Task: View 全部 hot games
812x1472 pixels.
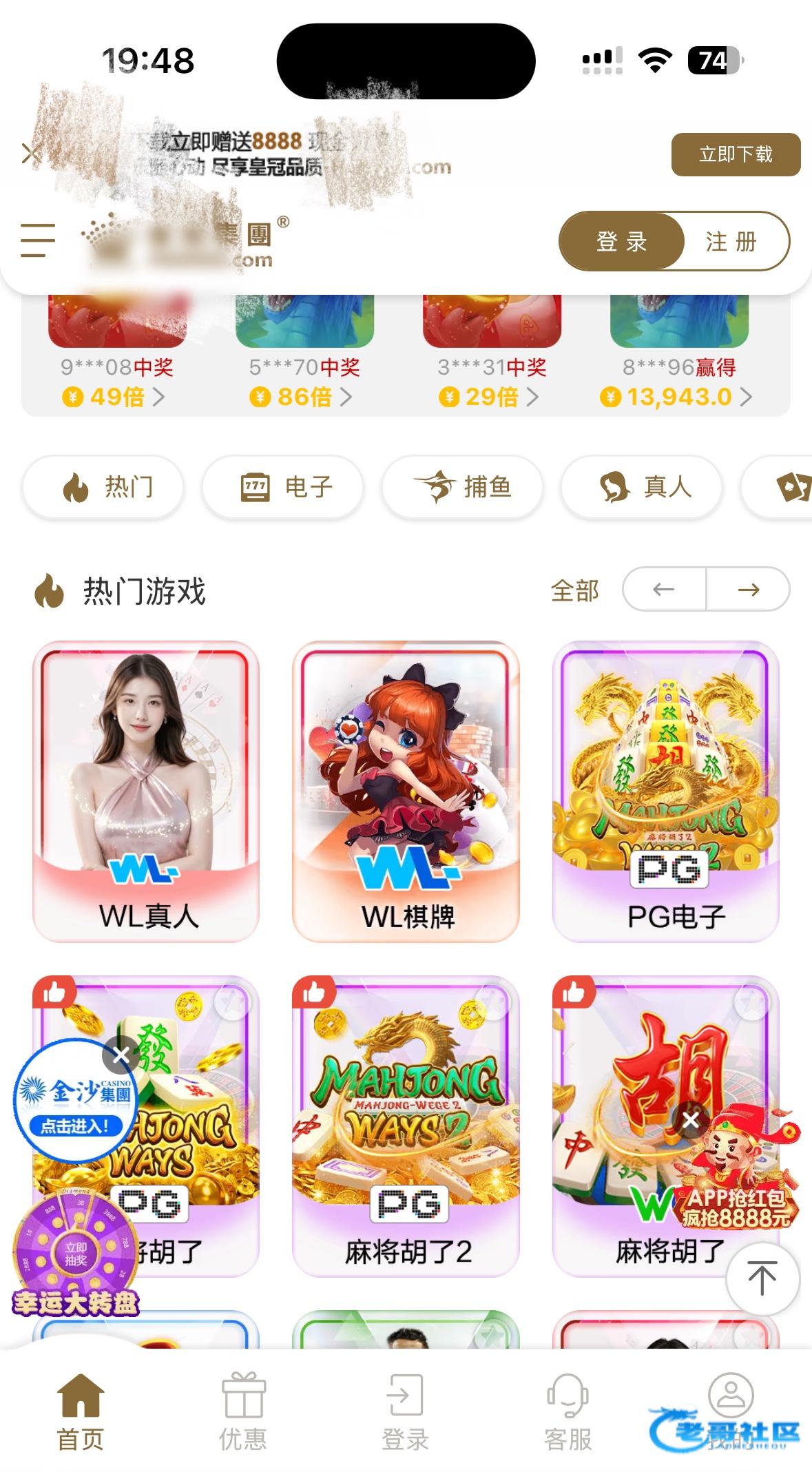Action: (x=575, y=590)
